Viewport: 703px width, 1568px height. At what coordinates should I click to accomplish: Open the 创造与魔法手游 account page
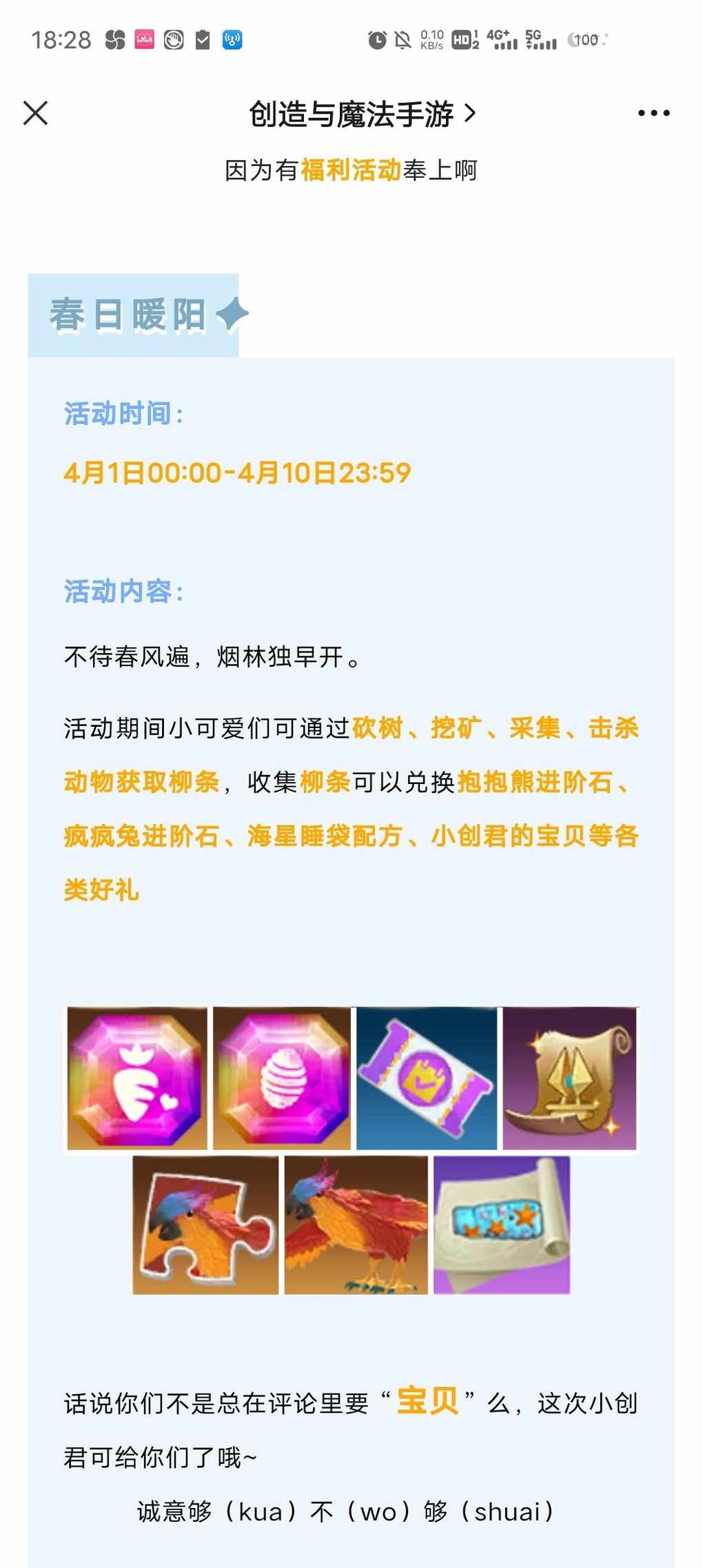361,114
